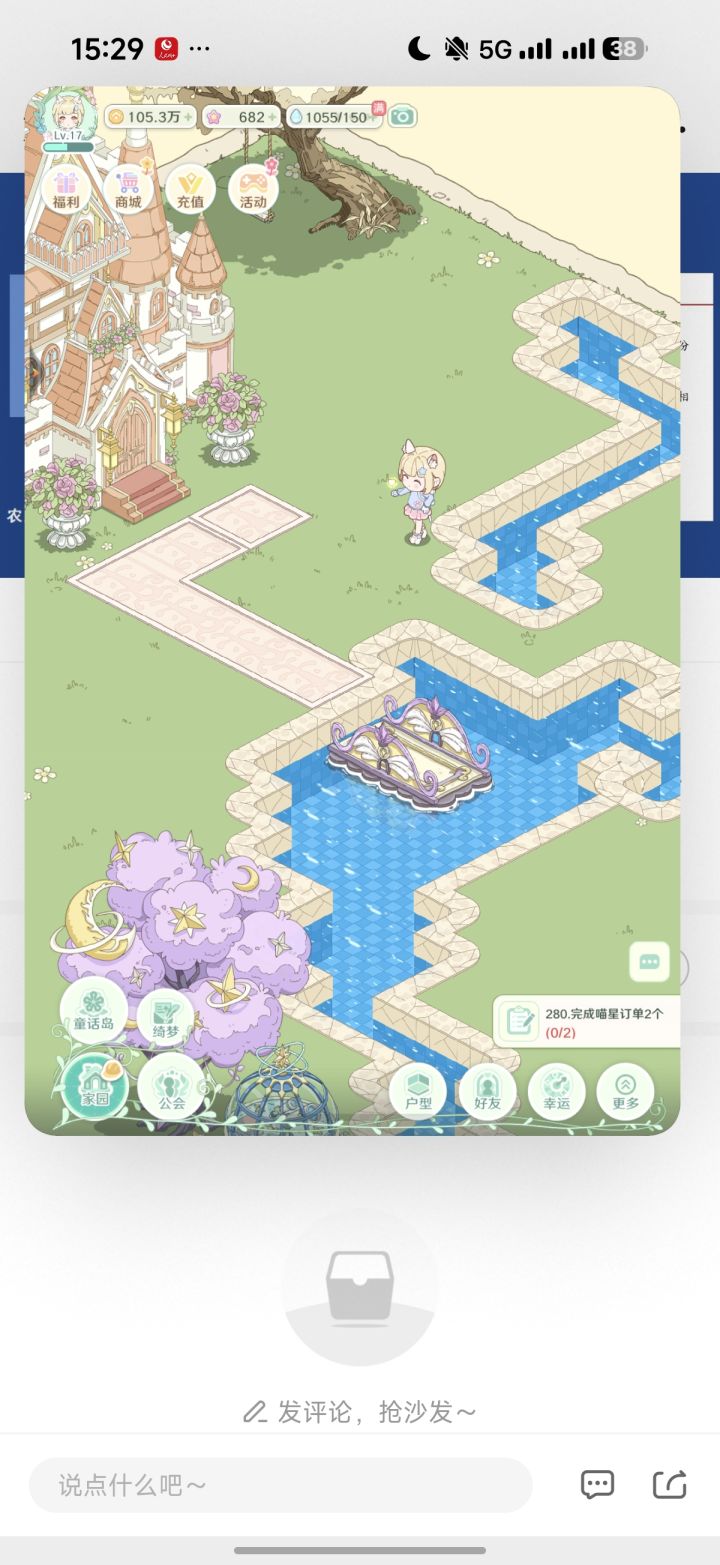Expand the 更多 more options menu
Screen dimensions: 720x1565
tap(625, 1091)
